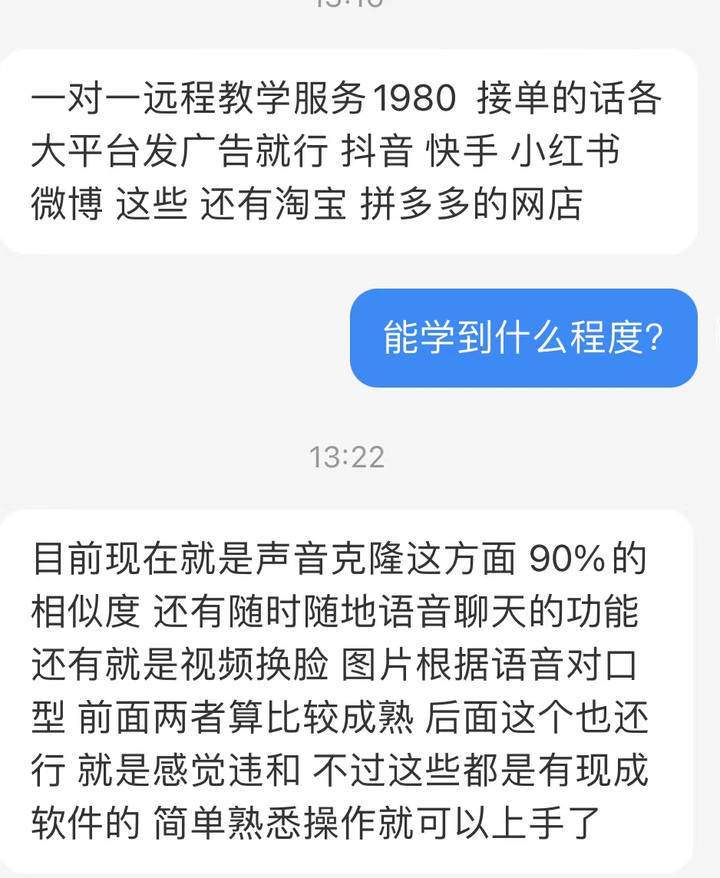Screen dimensions: 720x878
Task: Tap the first gray message bubble
Action: [x=360, y=151]
